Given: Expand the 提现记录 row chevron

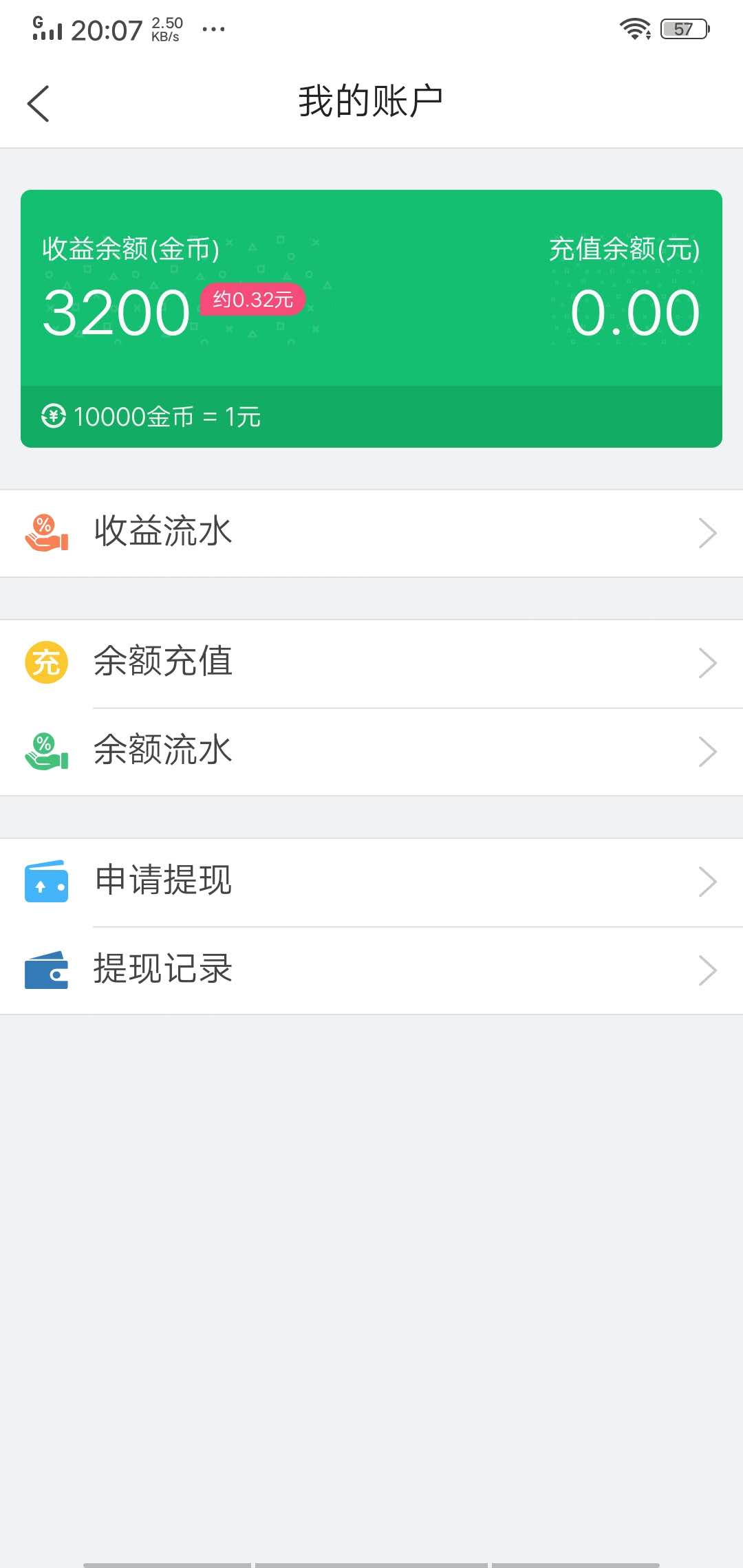Looking at the screenshot, I should click(x=707, y=970).
